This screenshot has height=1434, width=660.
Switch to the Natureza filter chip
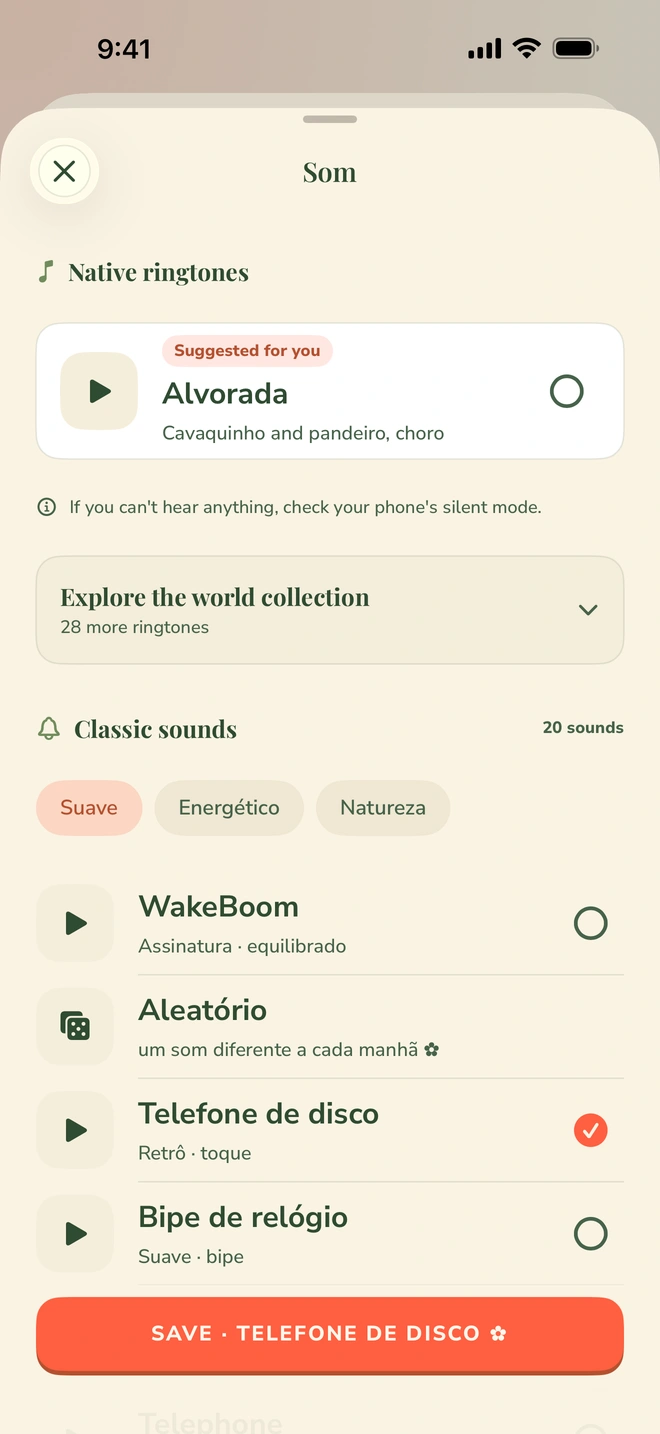[x=383, y=808]
